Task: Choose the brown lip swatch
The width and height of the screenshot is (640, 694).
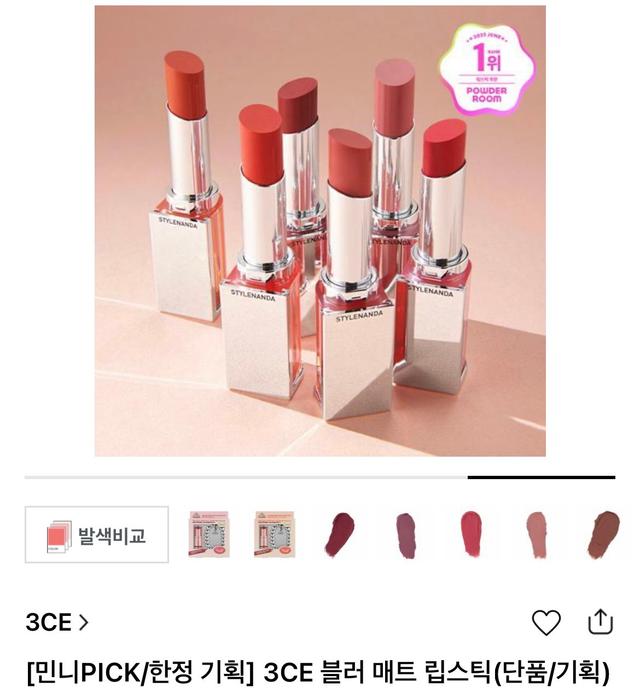Action: (603, 535)
